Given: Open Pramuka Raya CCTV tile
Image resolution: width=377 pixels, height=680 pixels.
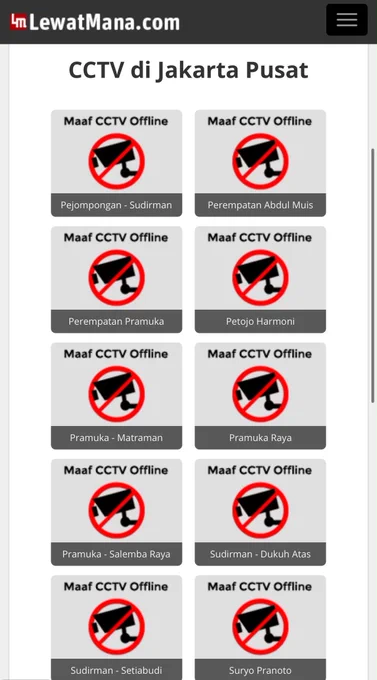Looking at the screenshot, I should click(x=260, y=396).
